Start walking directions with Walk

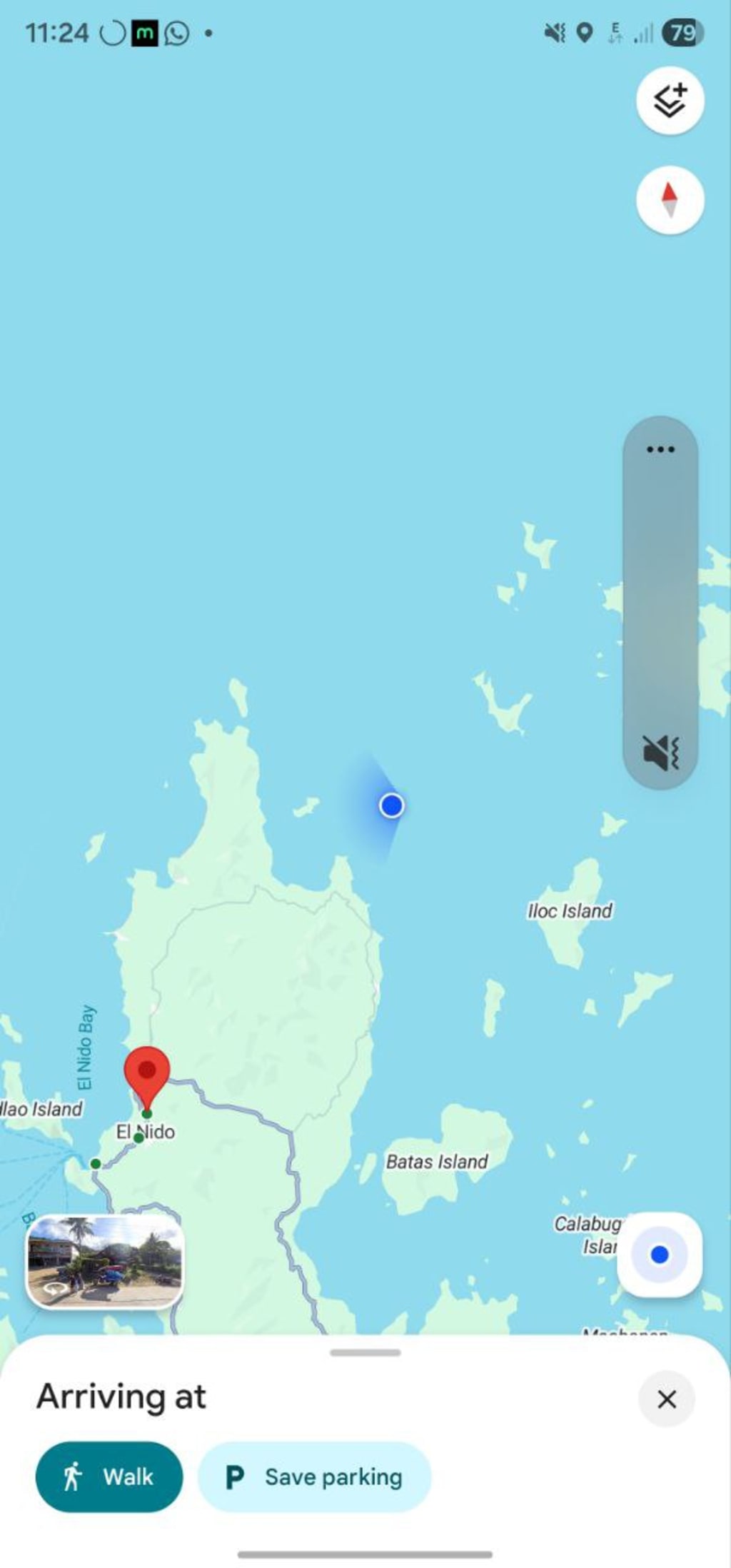pyautogui.click(x=109, y=1477)
